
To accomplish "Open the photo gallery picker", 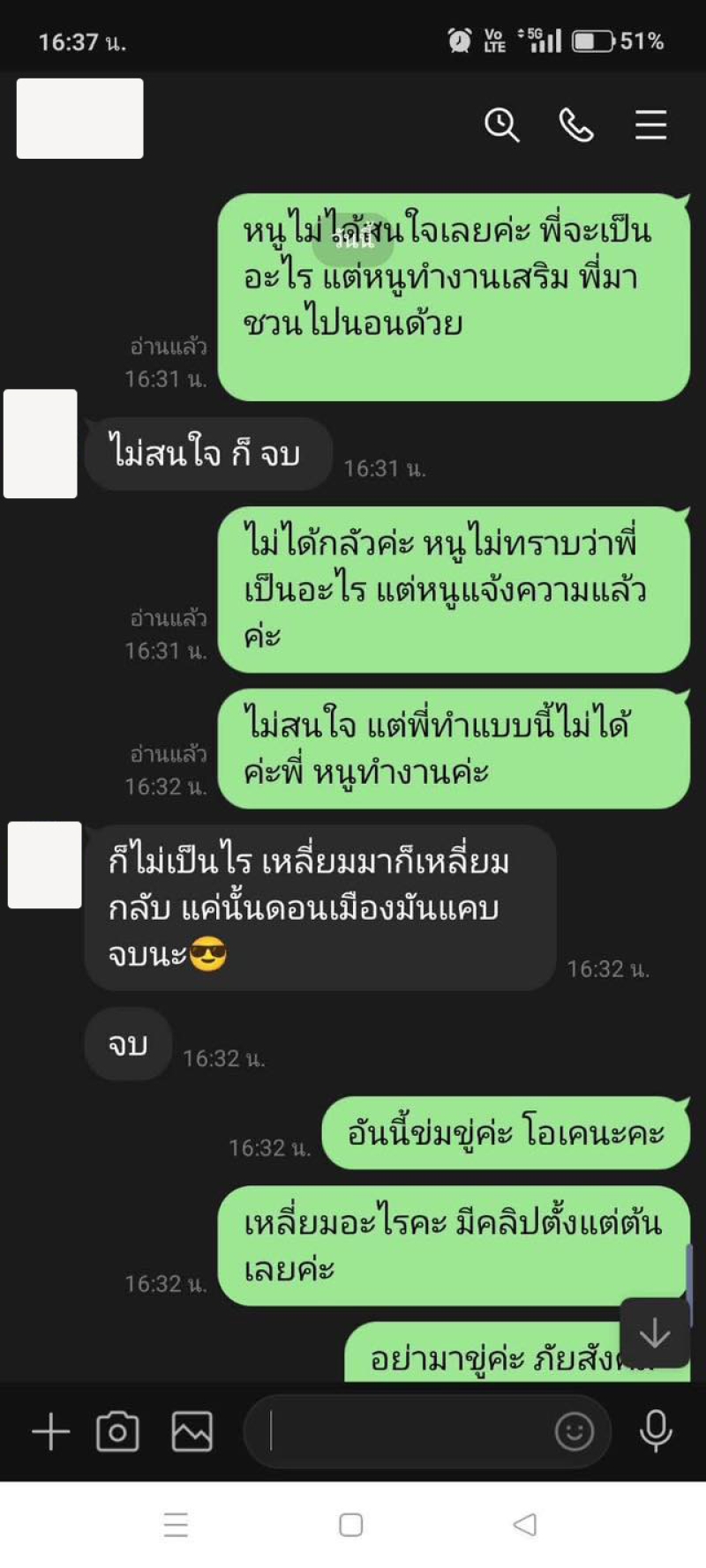I will [x=192, y=1431].
